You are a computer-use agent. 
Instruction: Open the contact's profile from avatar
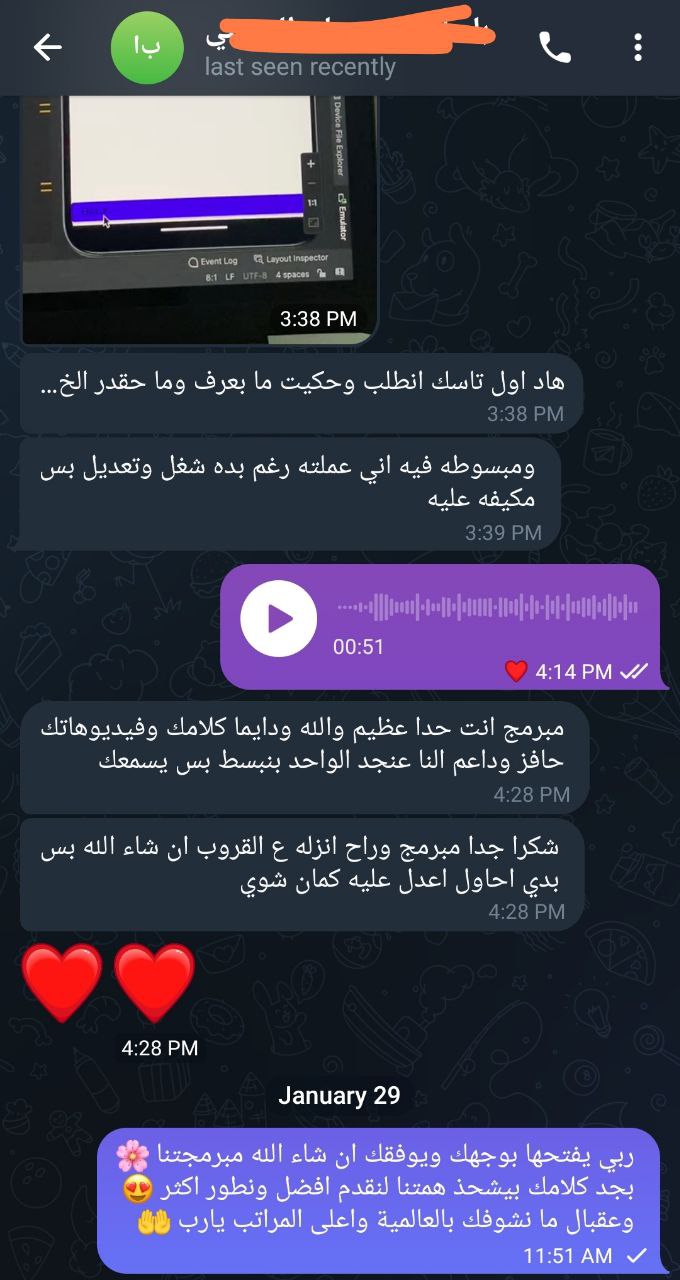click(147, 48)
